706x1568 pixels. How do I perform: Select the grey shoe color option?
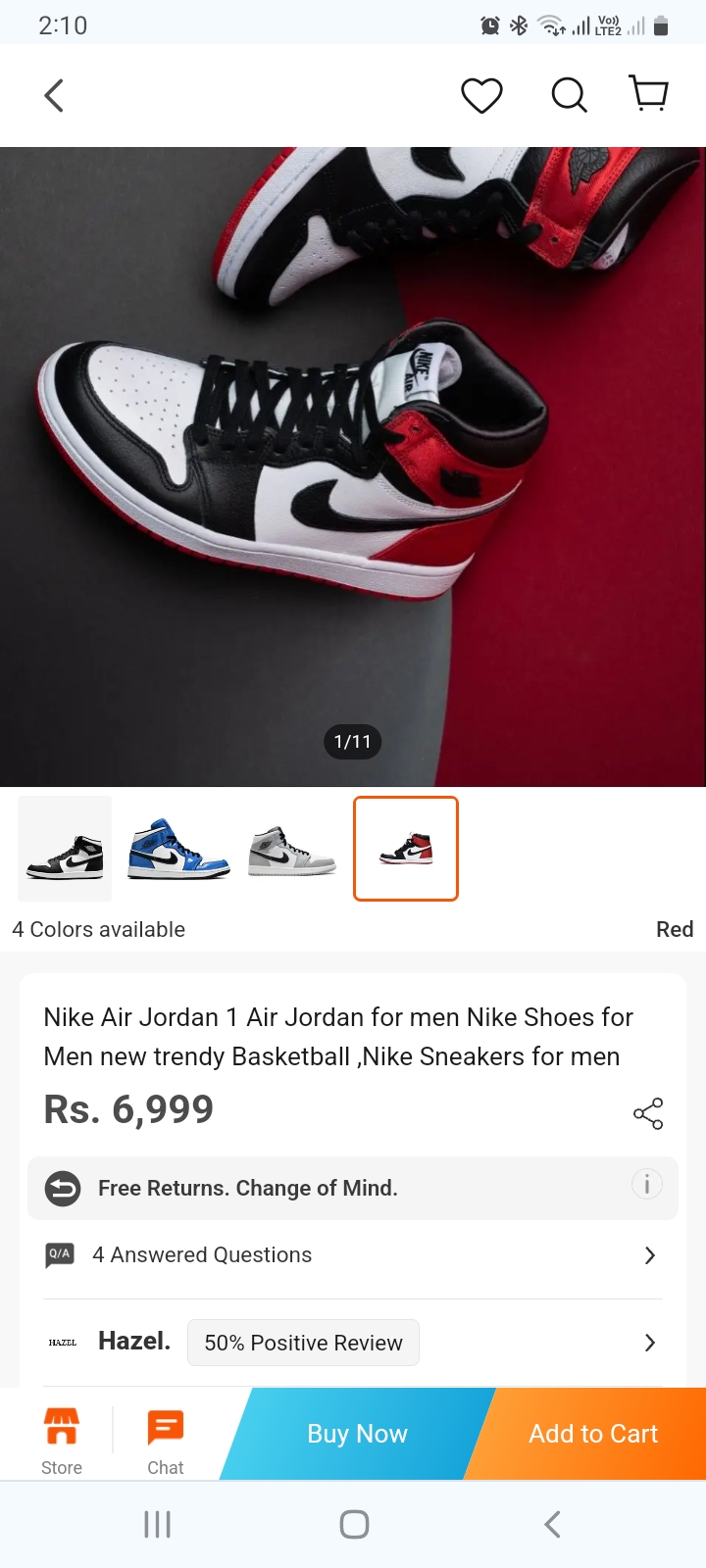point(291,849)
